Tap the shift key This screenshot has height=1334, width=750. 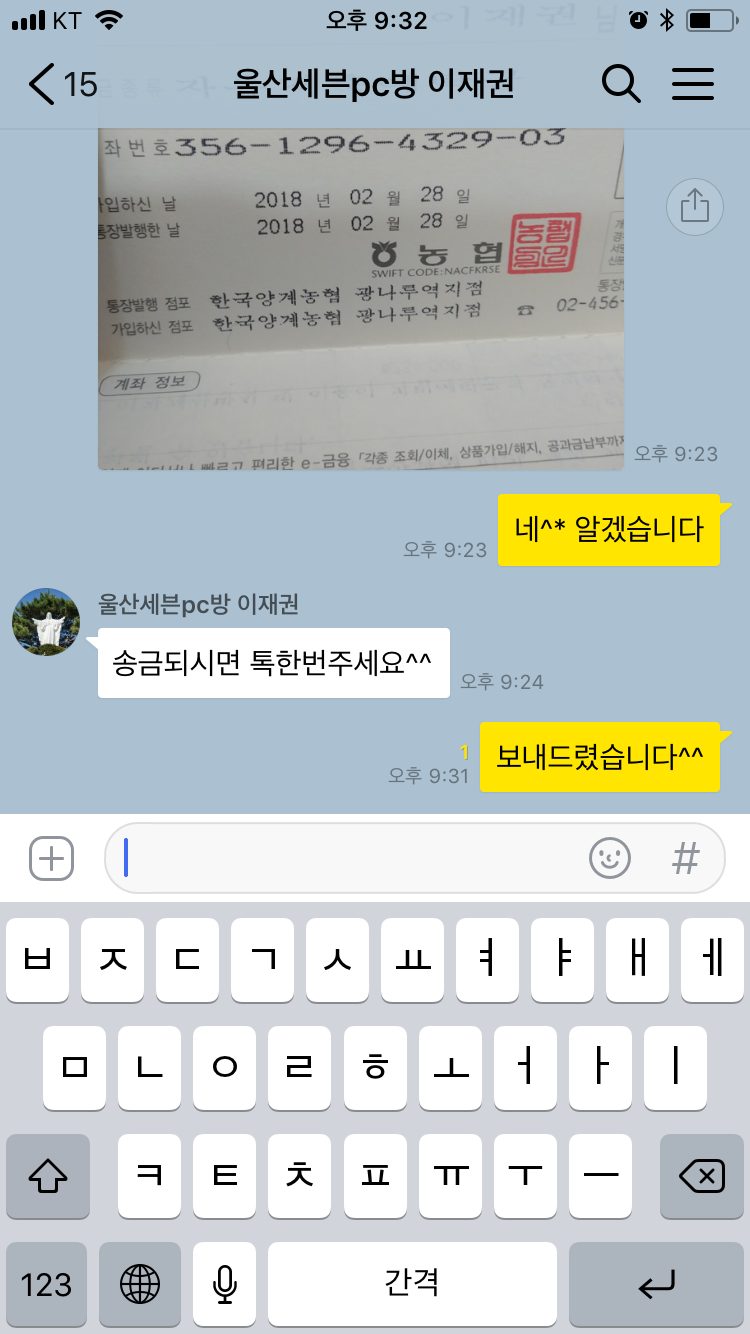pos(48,1176)
